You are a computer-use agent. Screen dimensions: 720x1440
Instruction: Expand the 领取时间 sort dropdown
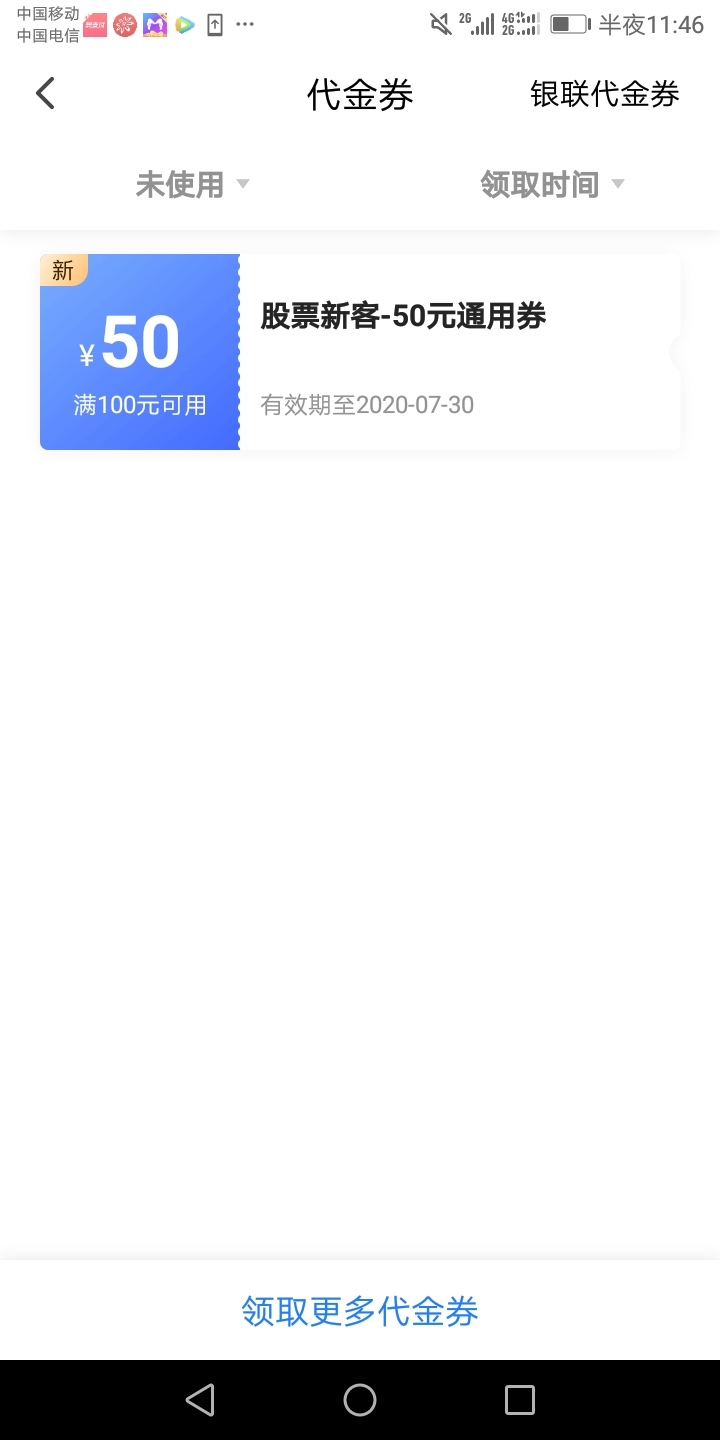(552, 184)
